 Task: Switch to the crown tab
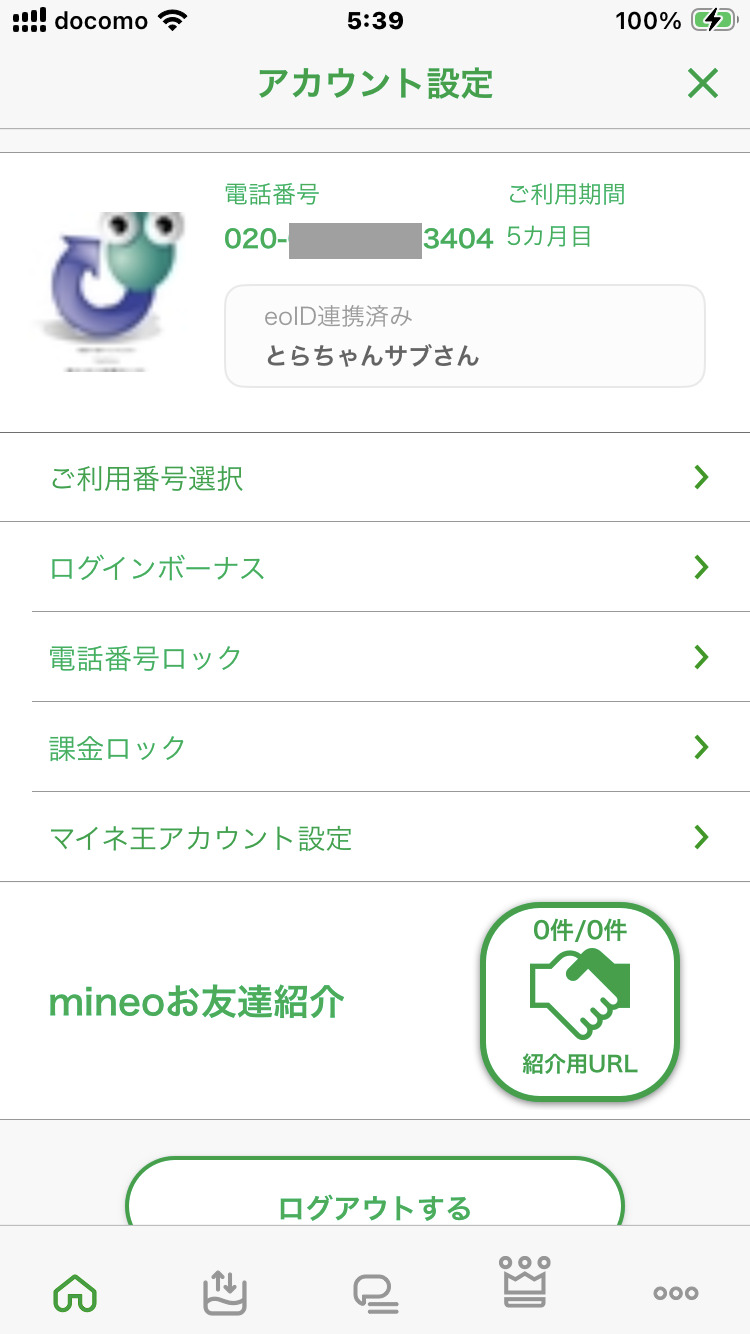click(x=525, y=1282)
